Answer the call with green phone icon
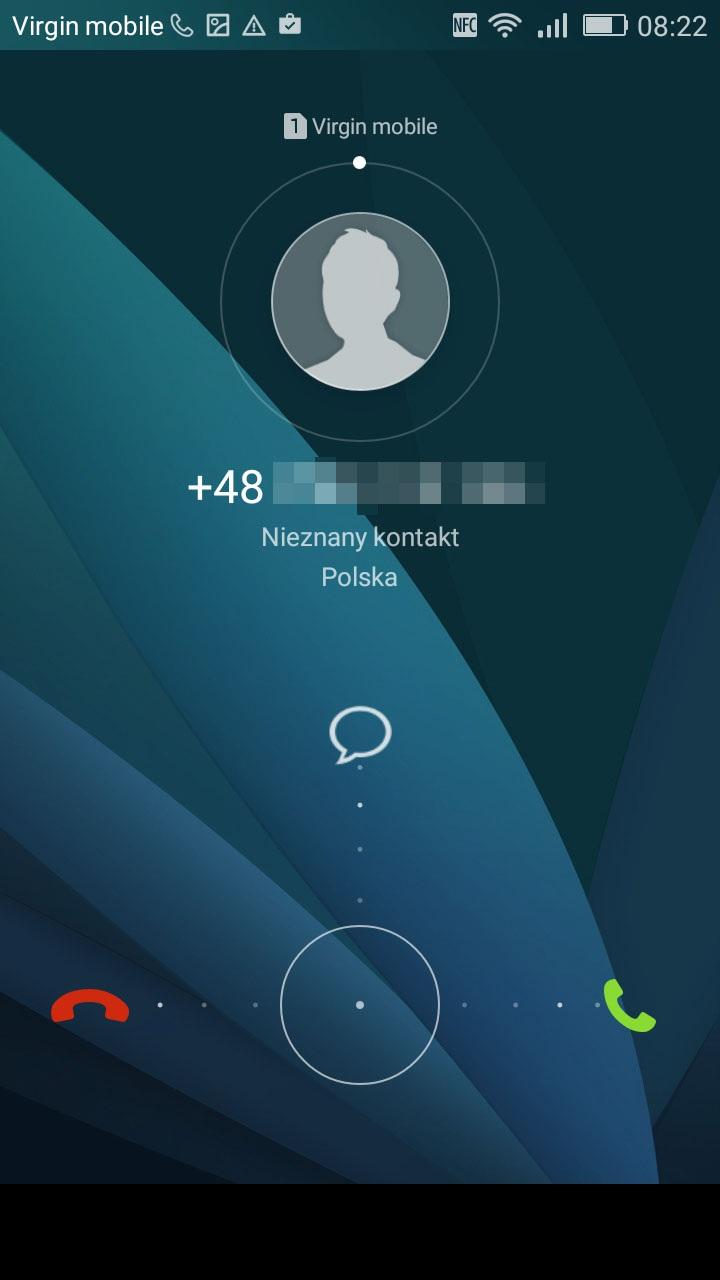 (x=629, y=1006)
